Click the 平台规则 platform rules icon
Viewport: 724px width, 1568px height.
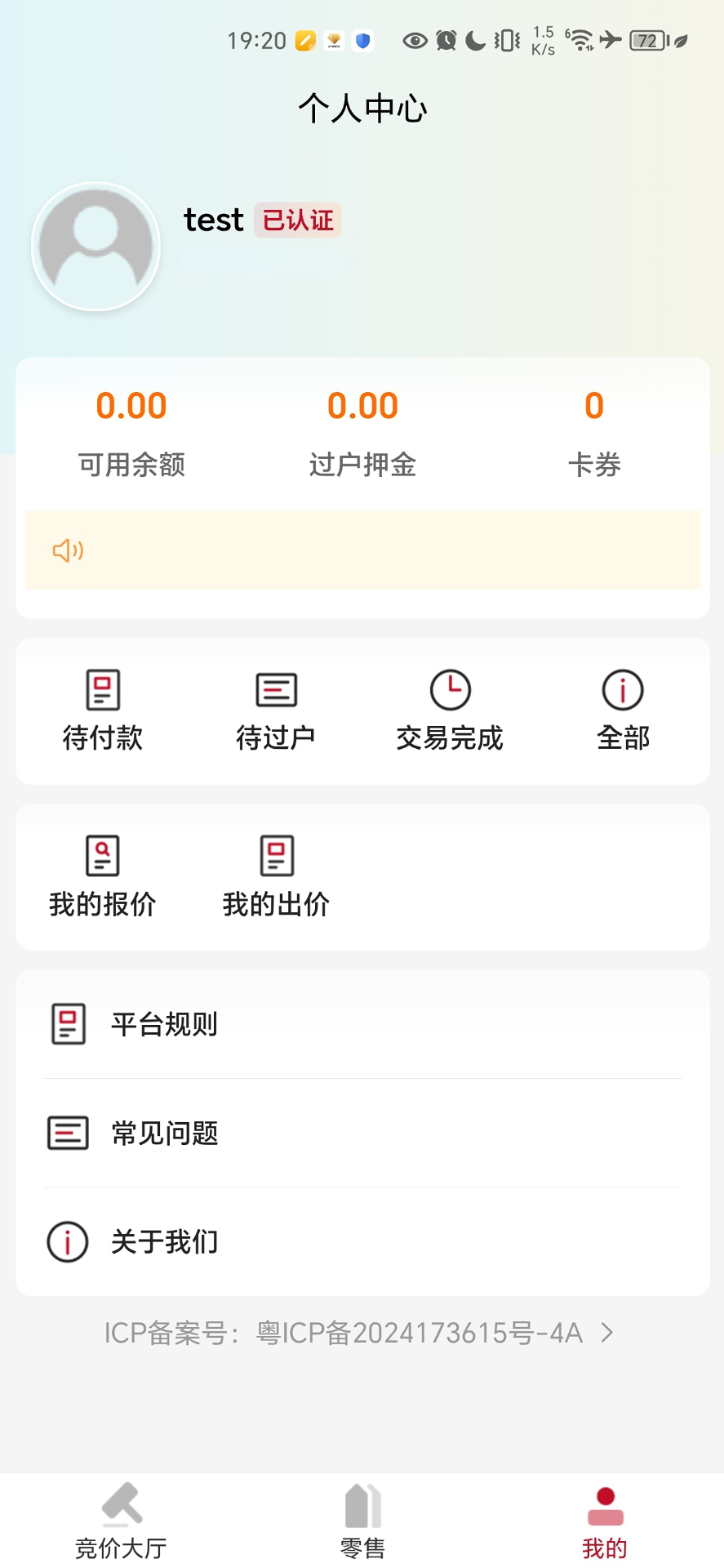68,1023
